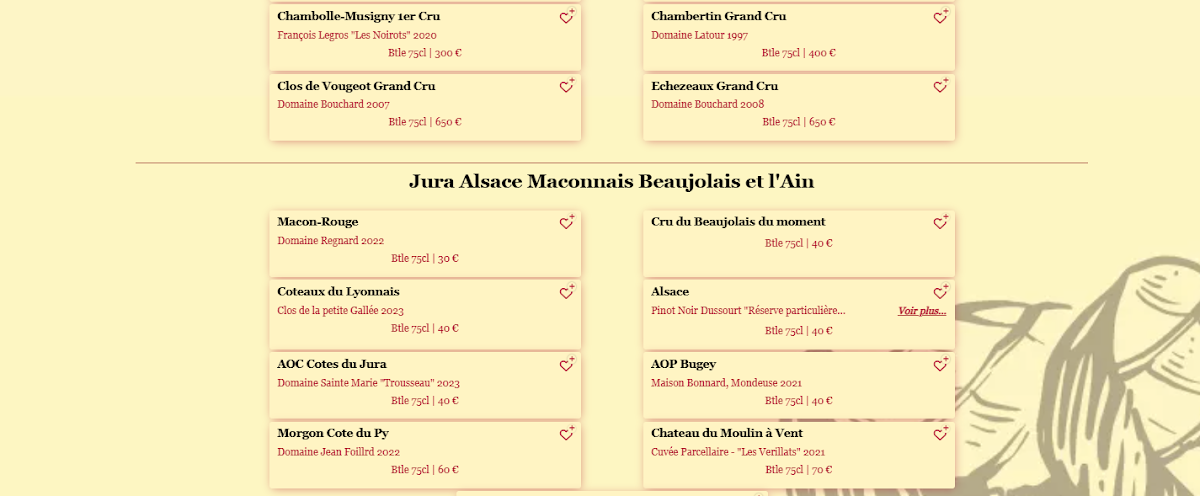Favorite the Alsace Pinot Noir

tap(940, 292)
